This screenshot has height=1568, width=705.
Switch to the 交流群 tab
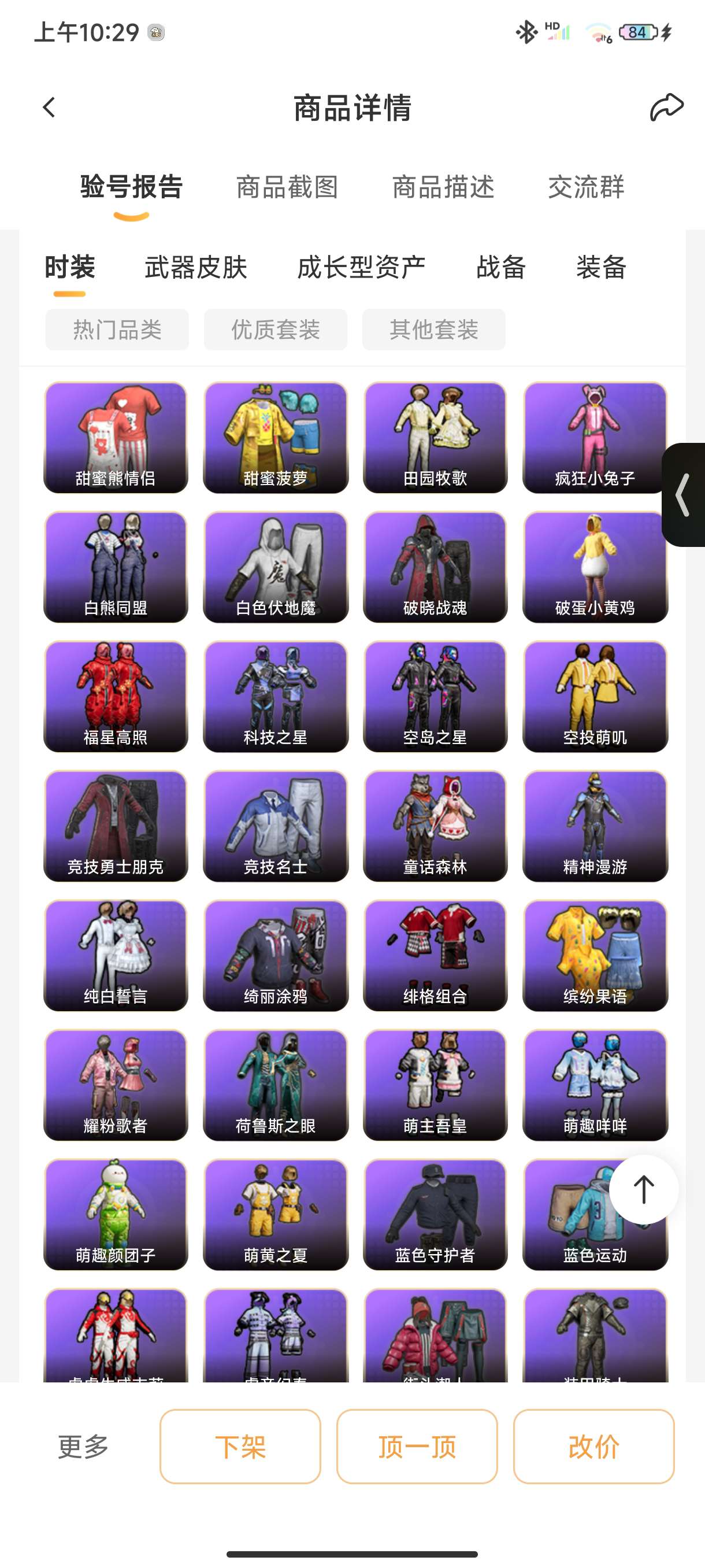click(586, 187)
